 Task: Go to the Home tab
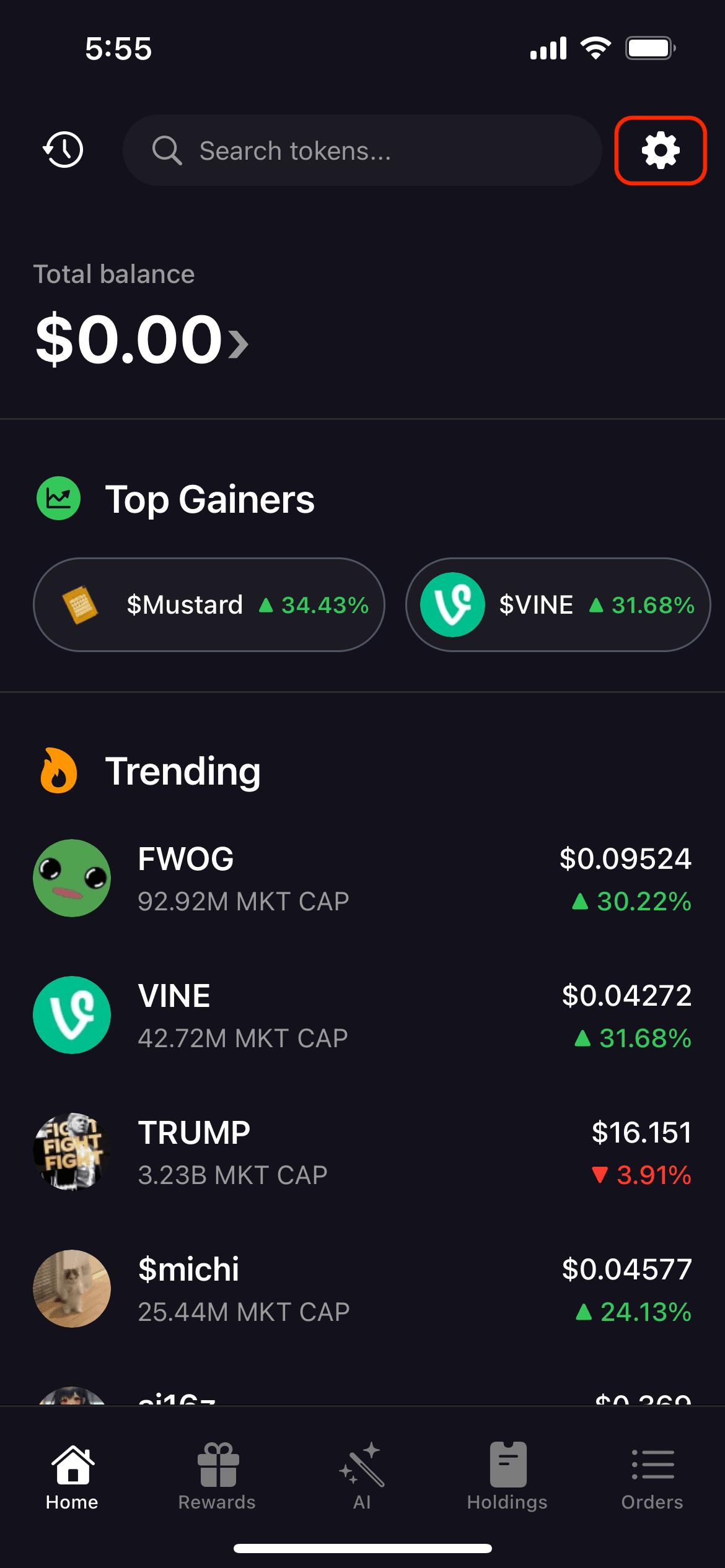pyautogui.click(x=72, y=1477)
